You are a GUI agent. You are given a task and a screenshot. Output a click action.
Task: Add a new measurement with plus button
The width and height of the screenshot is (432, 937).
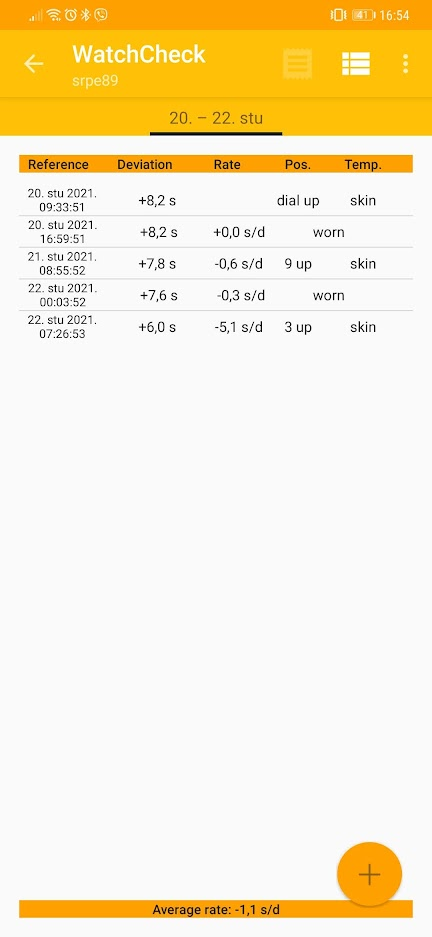coord(369,874)
